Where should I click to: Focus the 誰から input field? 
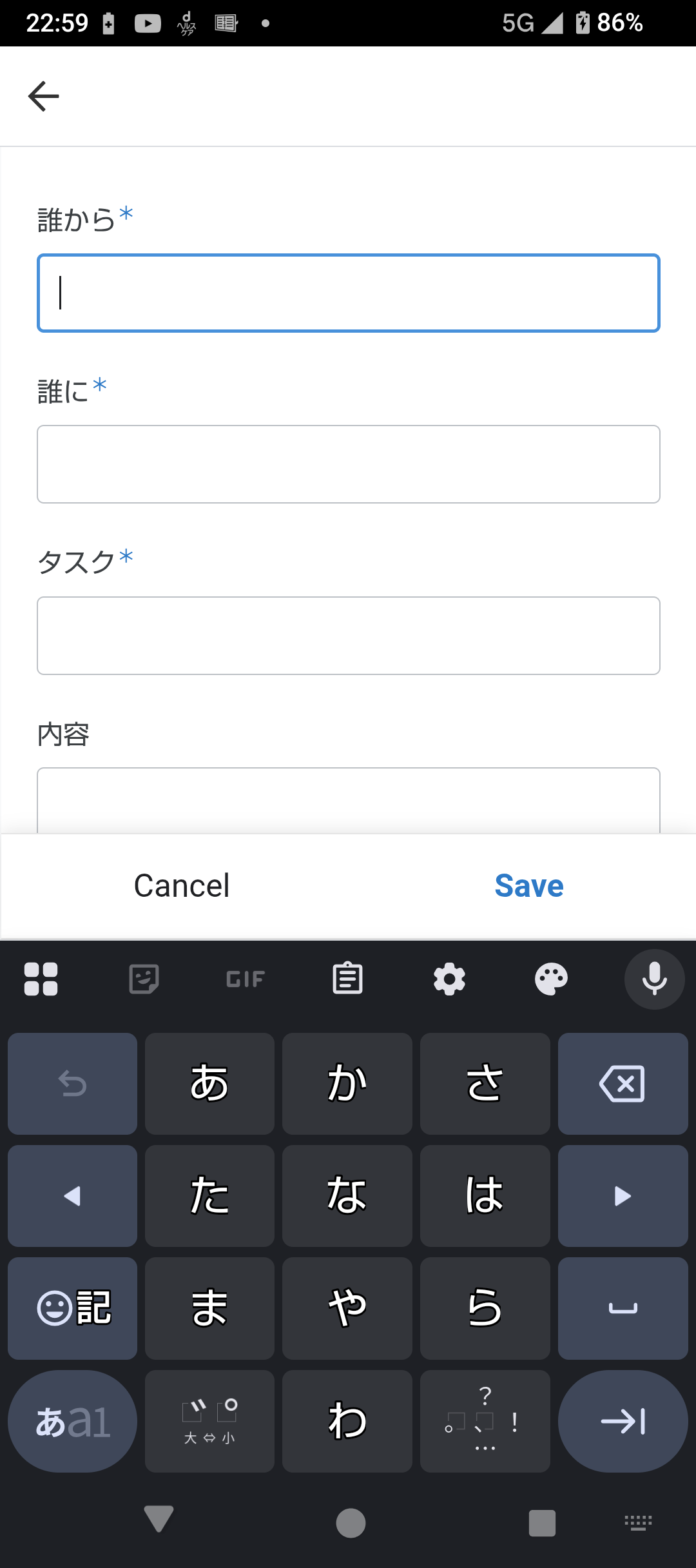click(348, 293)
